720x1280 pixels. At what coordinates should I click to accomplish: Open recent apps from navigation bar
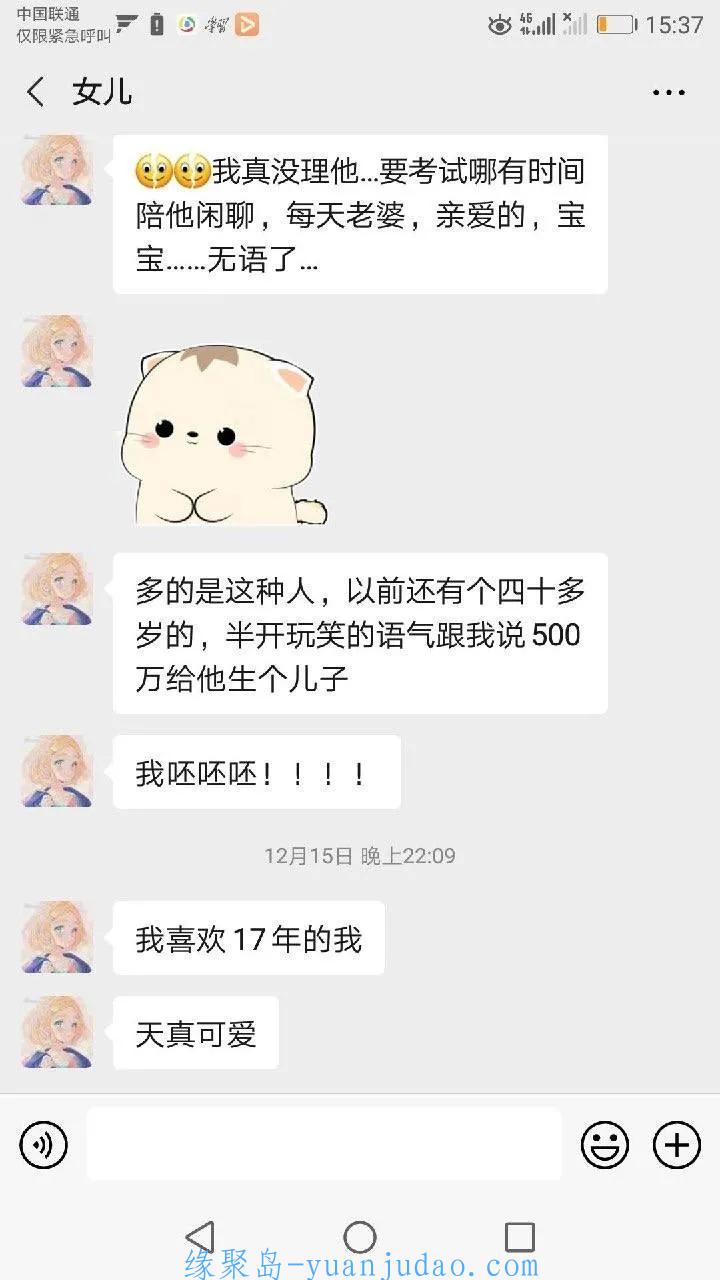coord(520,1237)
